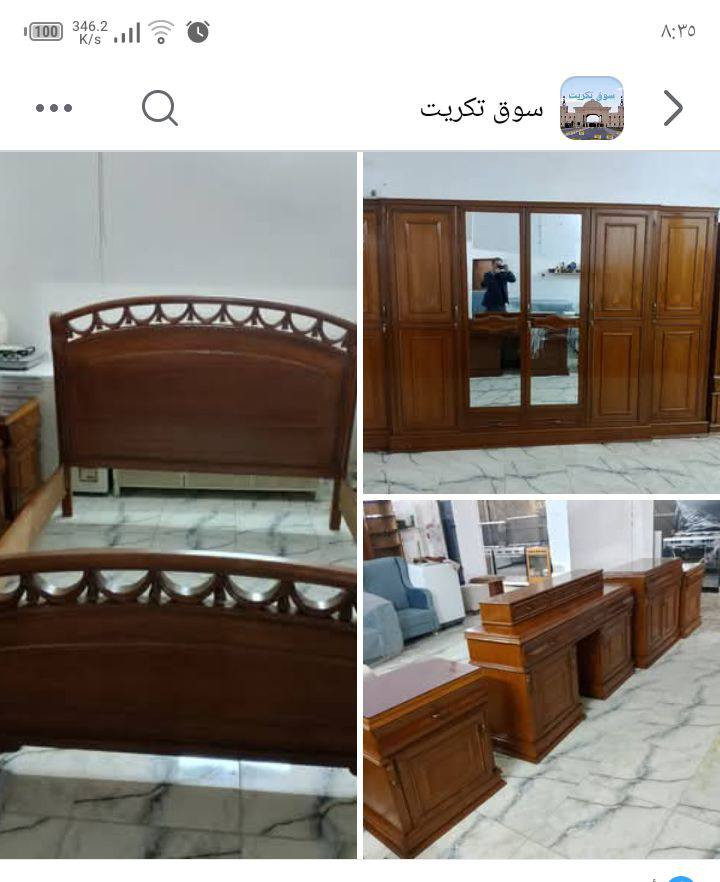Search within the سوق تكريت group
720x882 pixels.
160,108
